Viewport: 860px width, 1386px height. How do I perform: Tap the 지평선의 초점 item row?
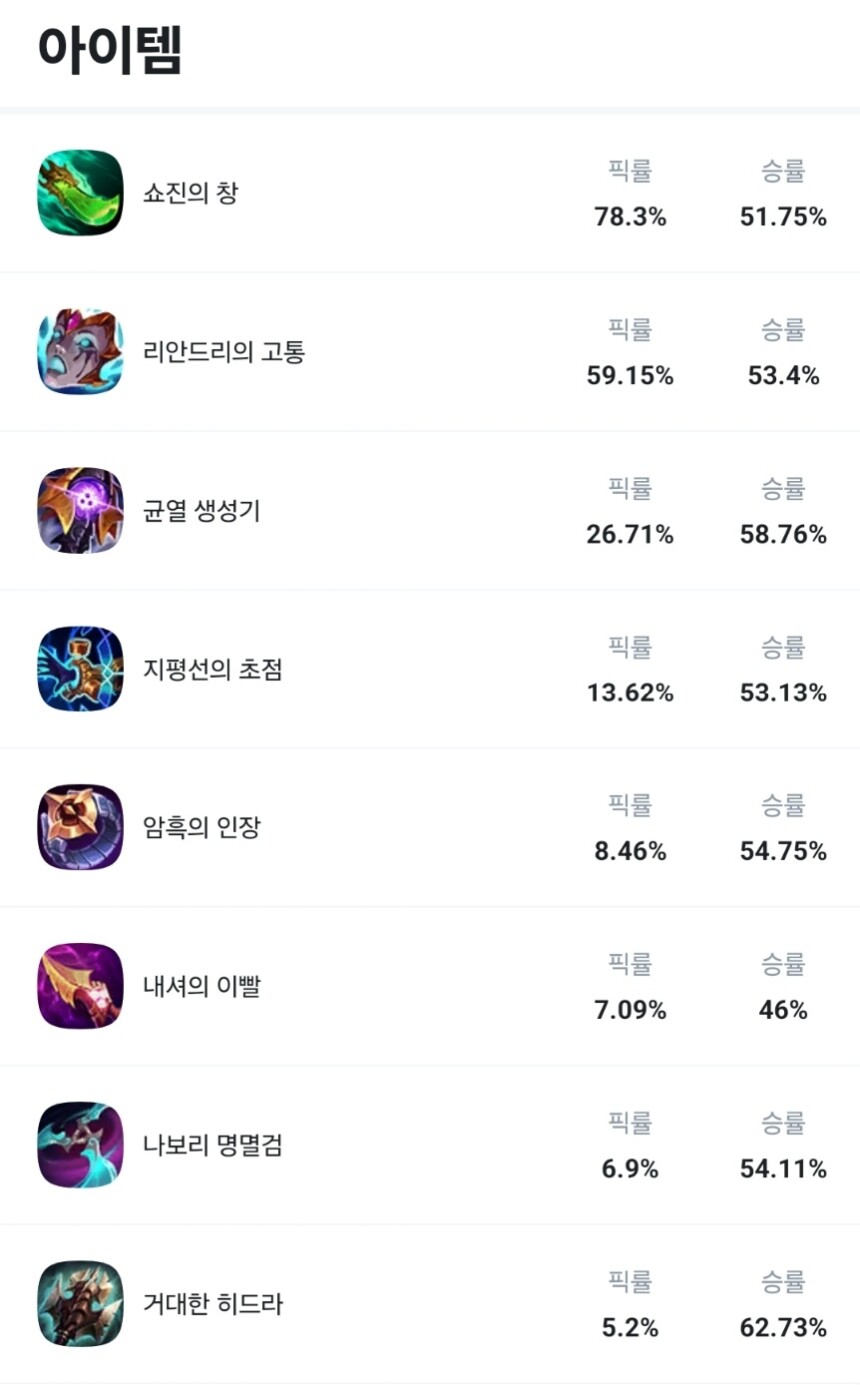430,669
